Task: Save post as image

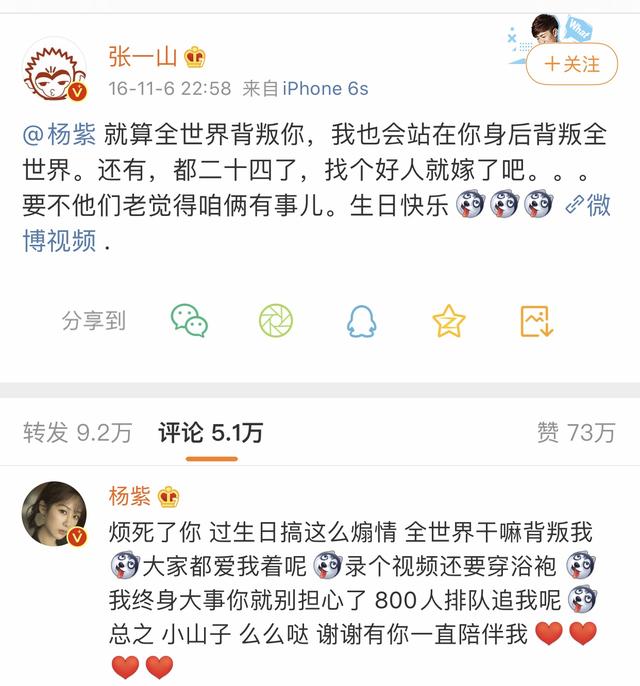Action: (536, 320)
